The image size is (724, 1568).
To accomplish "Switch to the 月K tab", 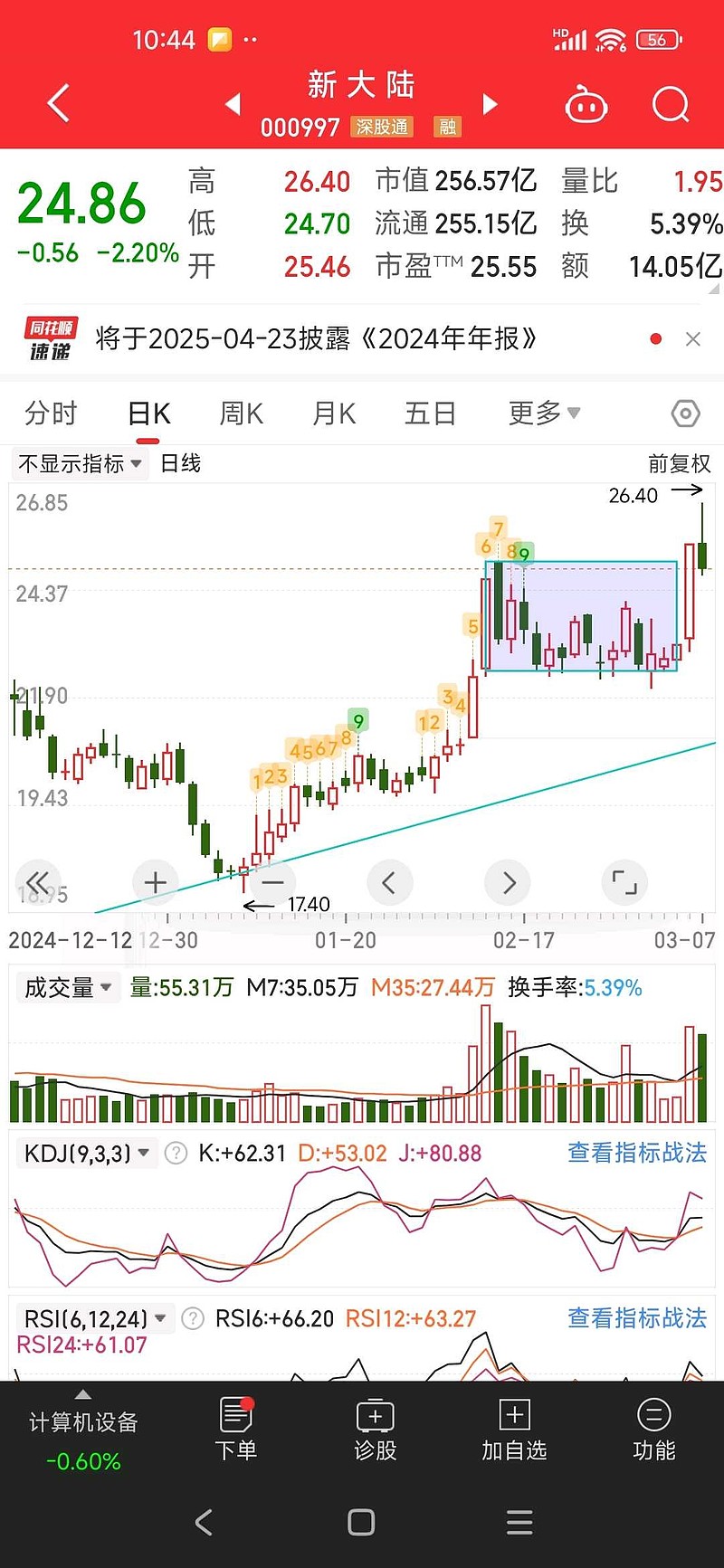I will coord(334,413).
